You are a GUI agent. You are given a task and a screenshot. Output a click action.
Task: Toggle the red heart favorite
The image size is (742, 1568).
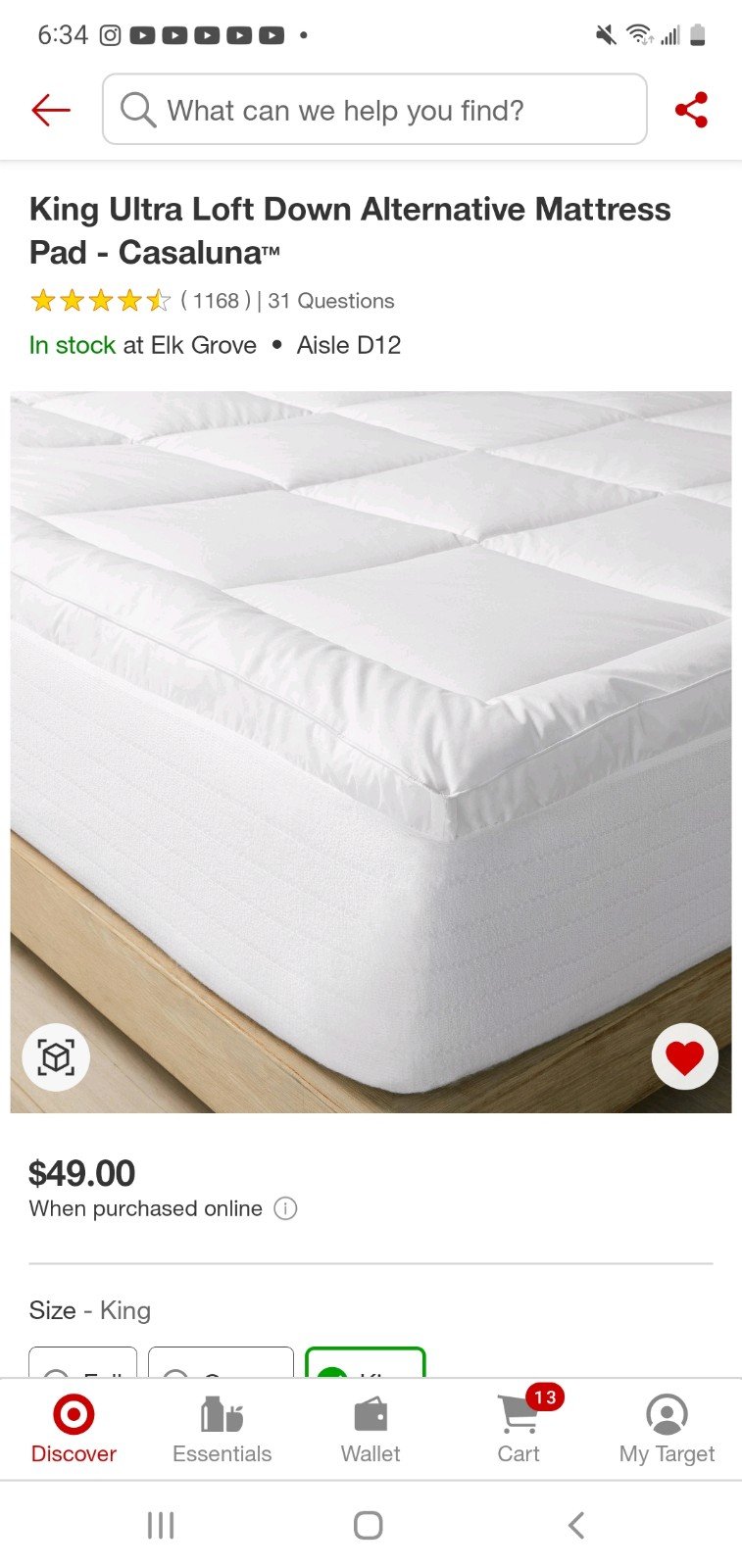point(684,1056)
